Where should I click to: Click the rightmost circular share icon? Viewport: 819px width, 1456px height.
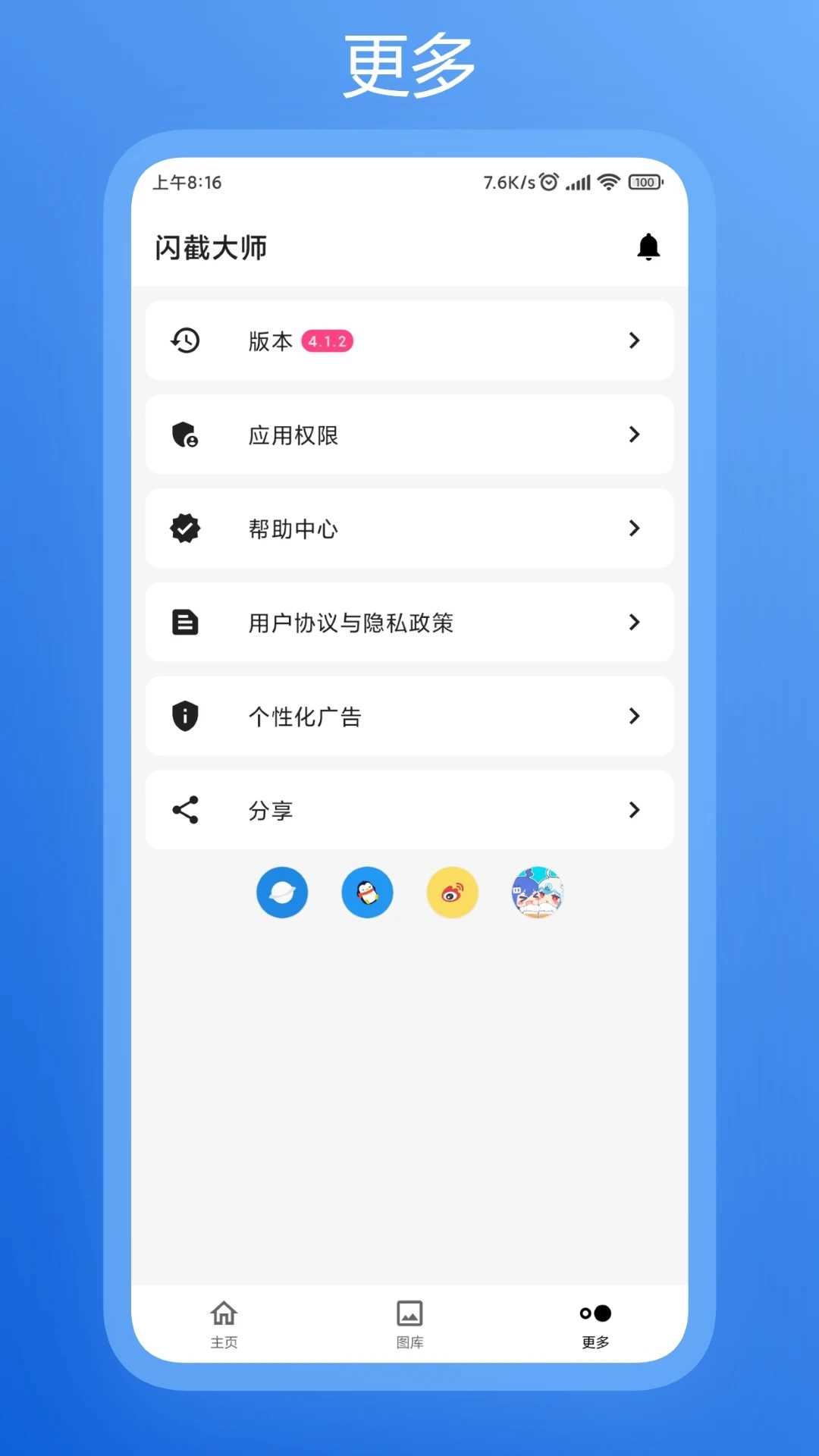(537, 893)
